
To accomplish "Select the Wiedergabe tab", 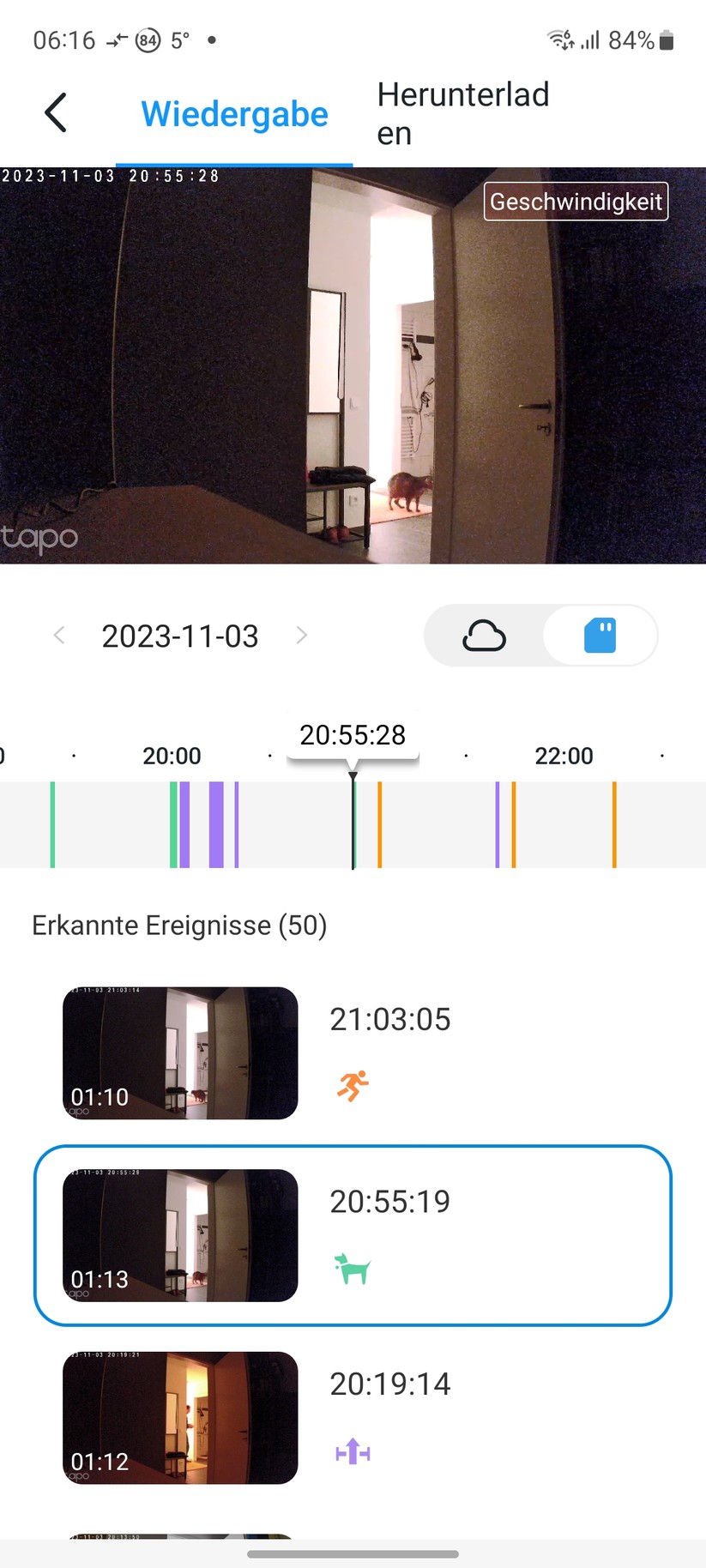I will [x=233, y=112].
